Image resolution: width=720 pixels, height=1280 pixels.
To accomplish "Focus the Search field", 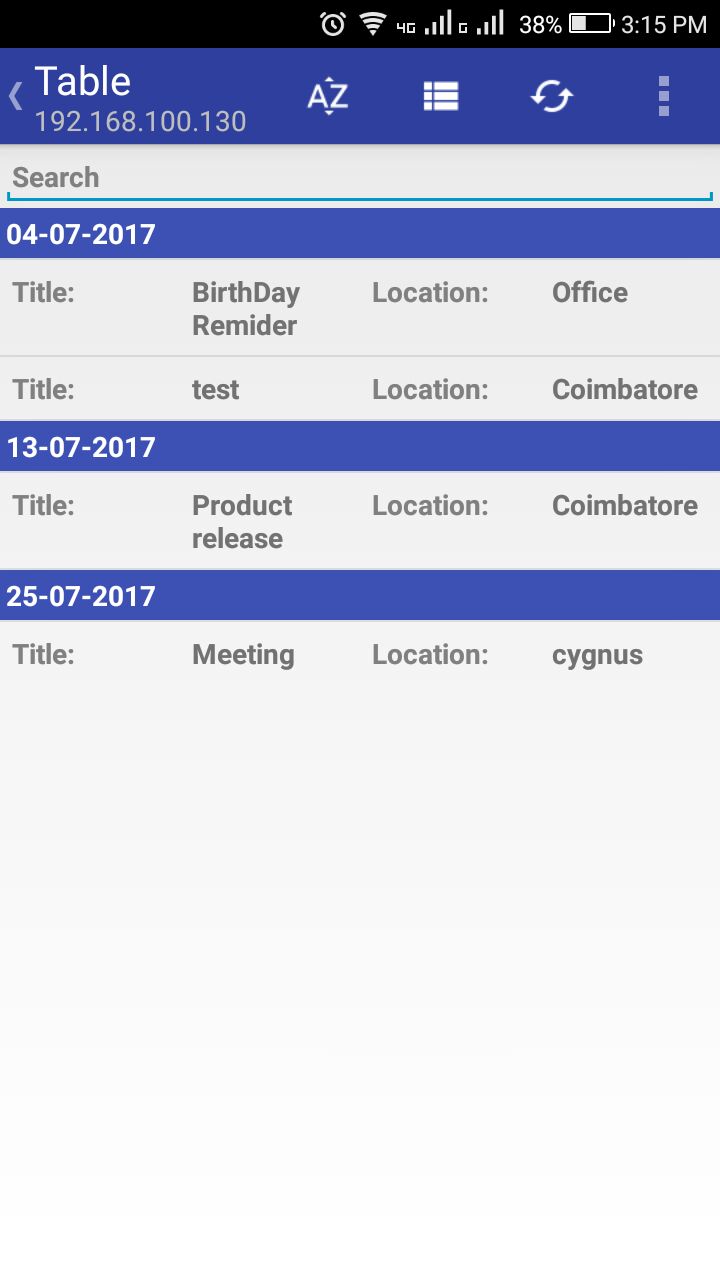I will [360, 178].
